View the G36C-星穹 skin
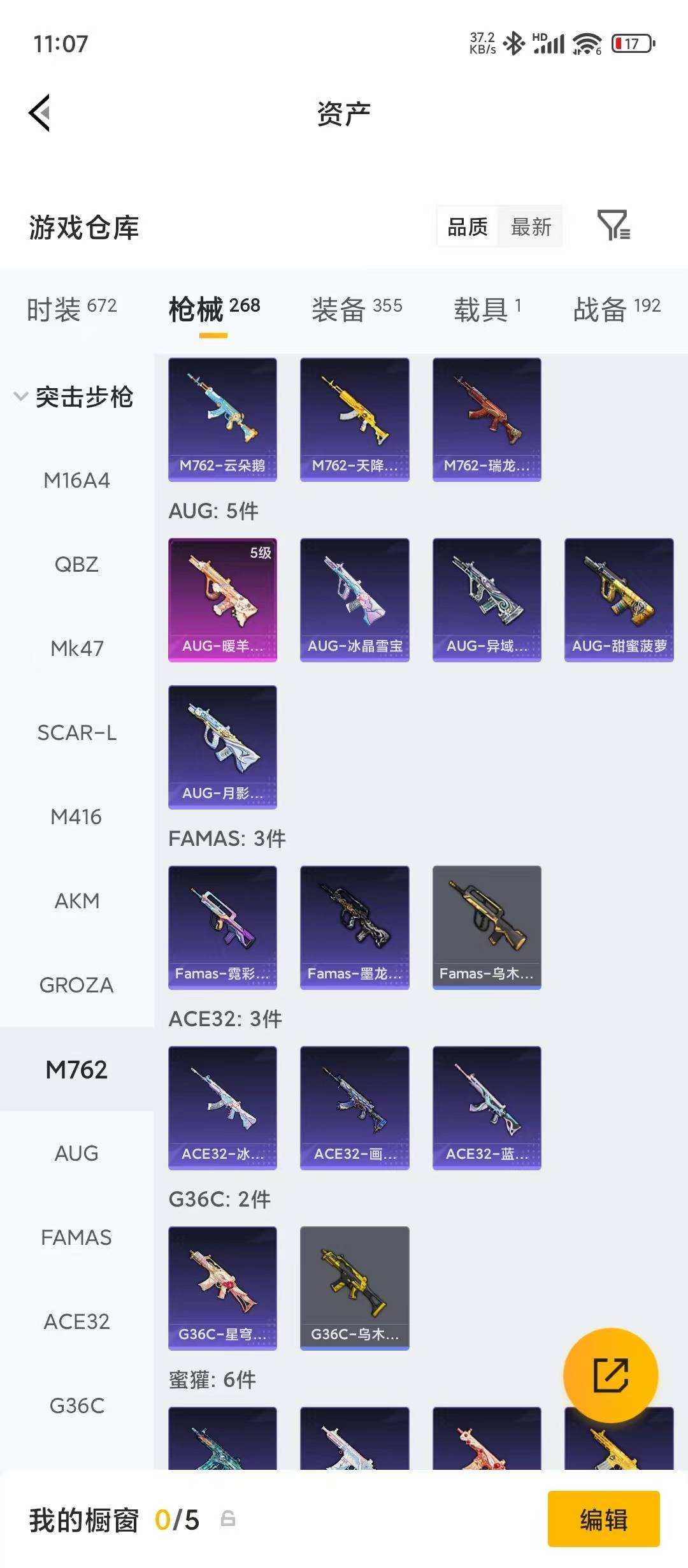This screenshot has height=1568, width=688. pos(222,1288)
